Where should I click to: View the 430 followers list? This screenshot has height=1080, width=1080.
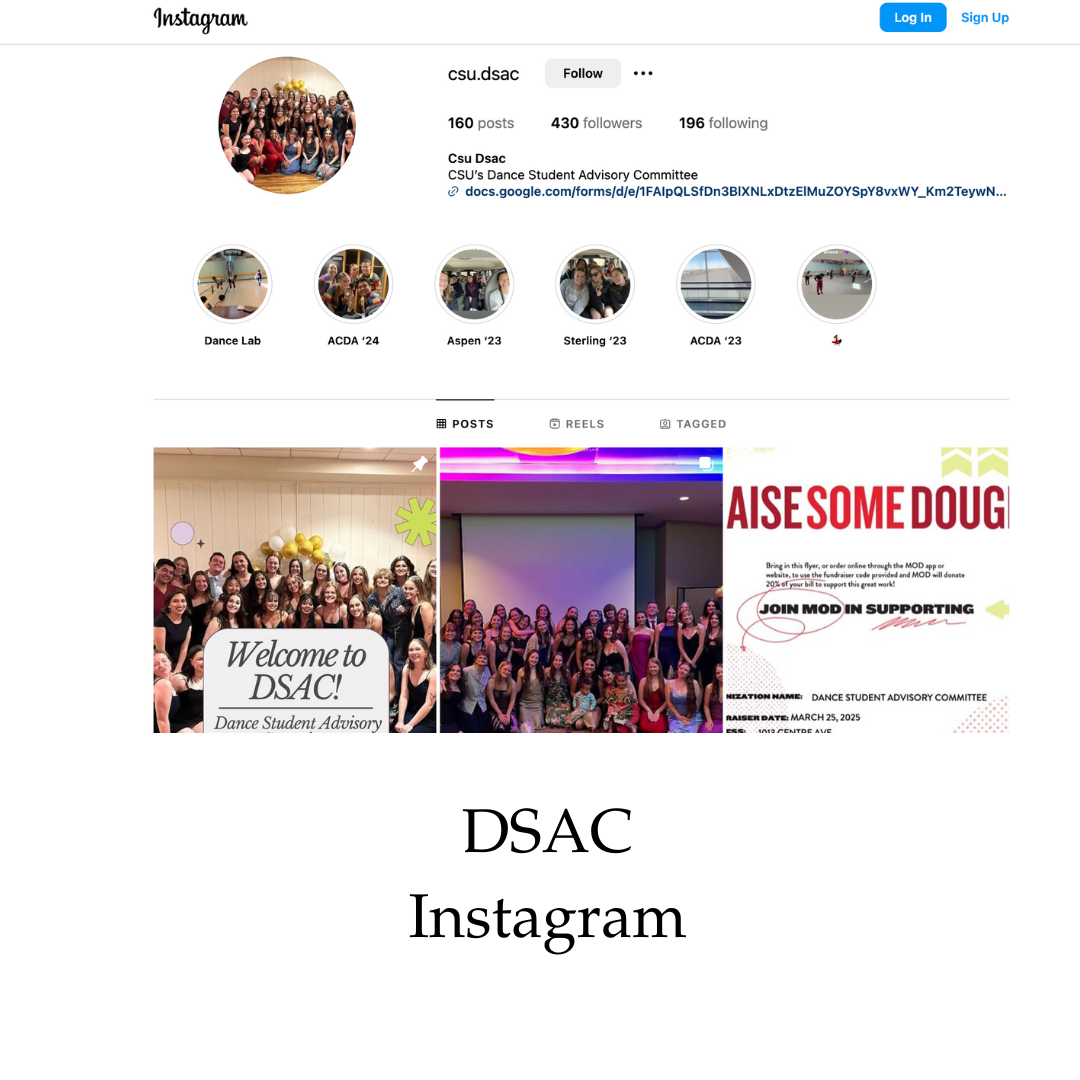(596, 123)
